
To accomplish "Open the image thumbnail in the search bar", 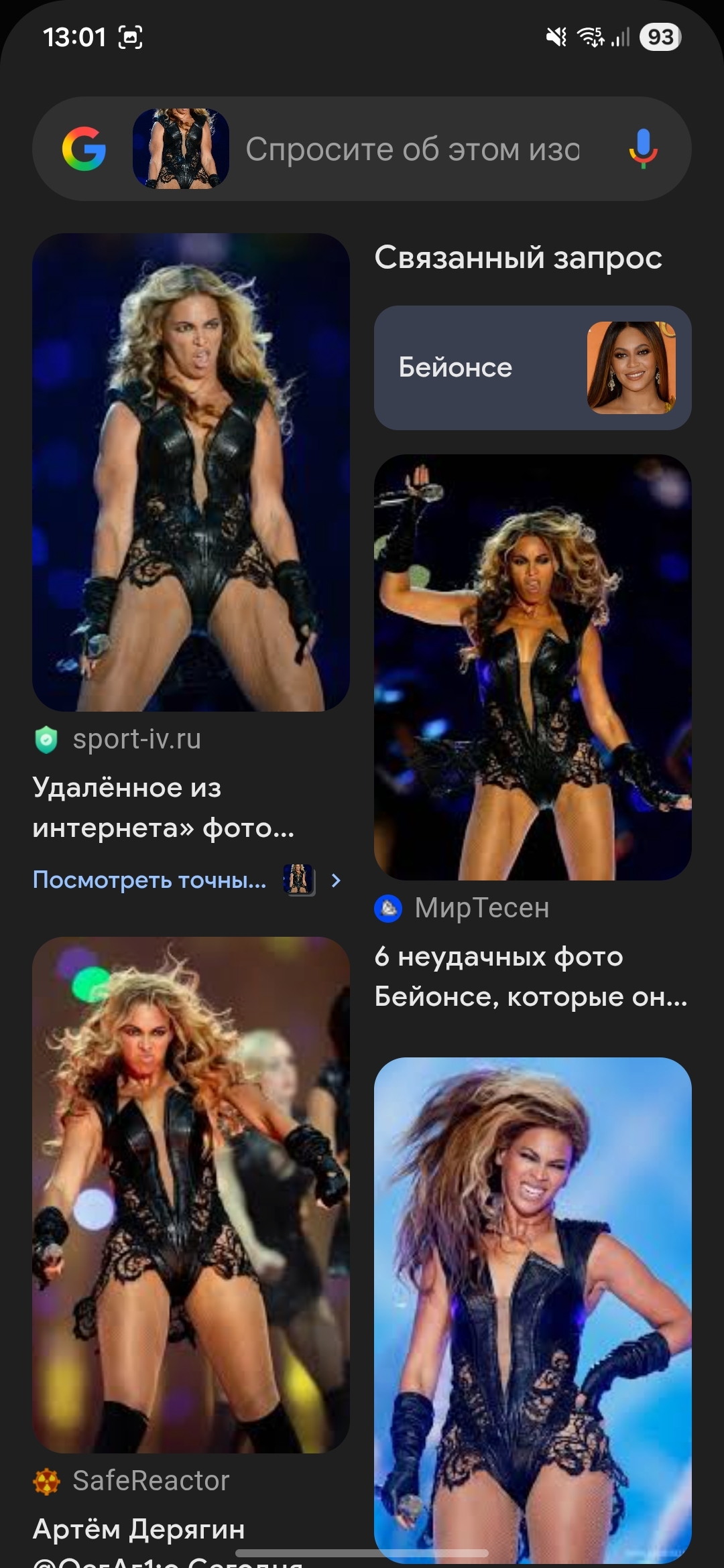I will point(181,149).
